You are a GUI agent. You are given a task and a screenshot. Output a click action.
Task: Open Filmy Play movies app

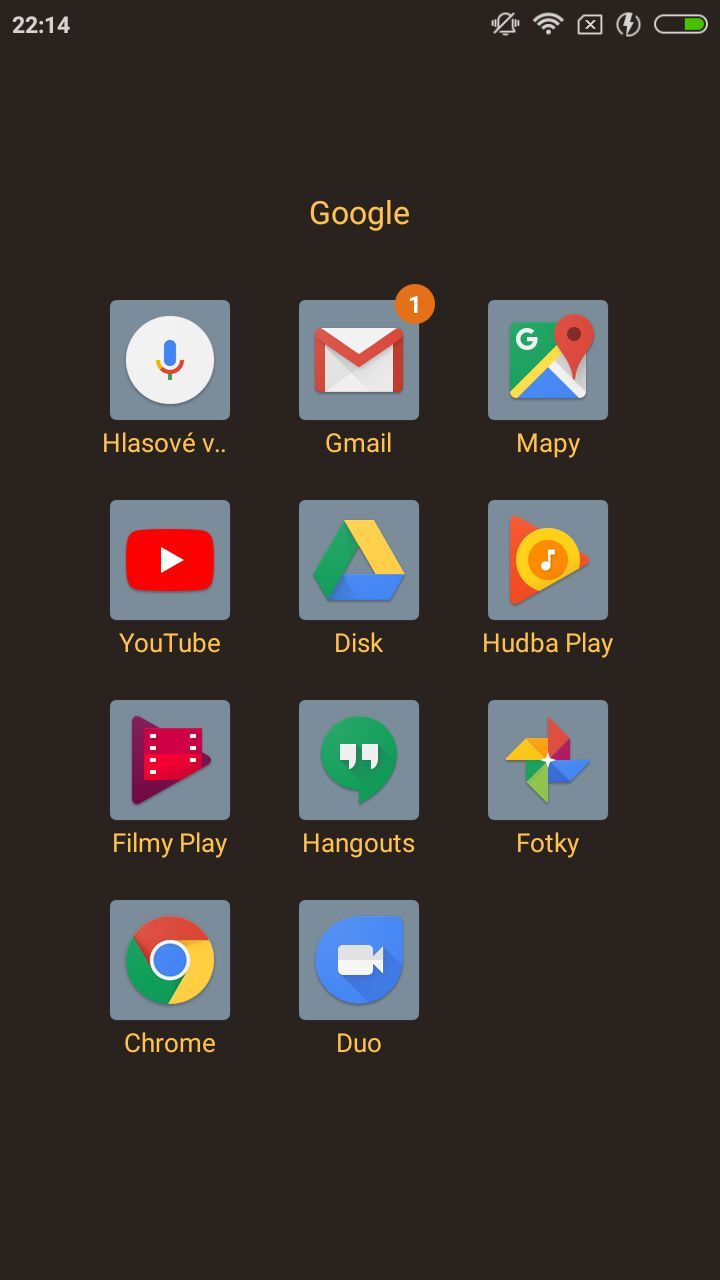coord(169,760)
